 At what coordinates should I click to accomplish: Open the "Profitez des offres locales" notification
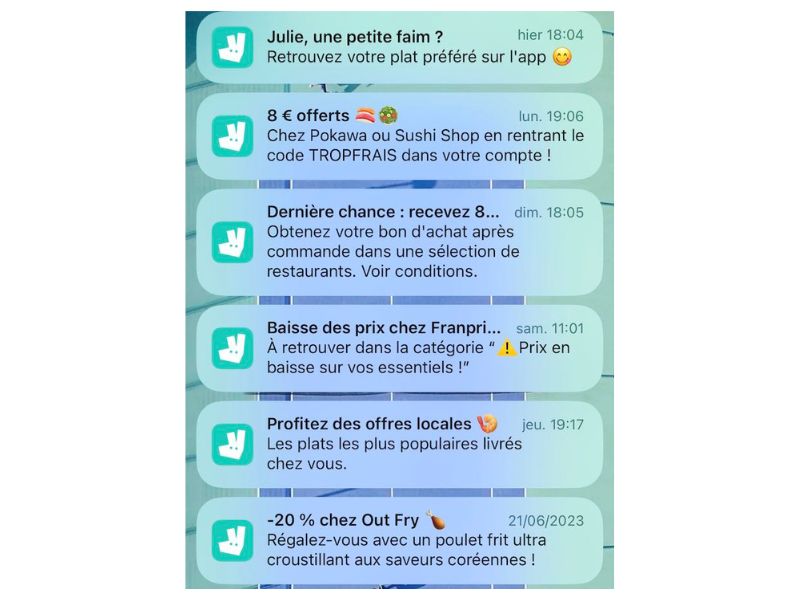(x=400, y=443)
